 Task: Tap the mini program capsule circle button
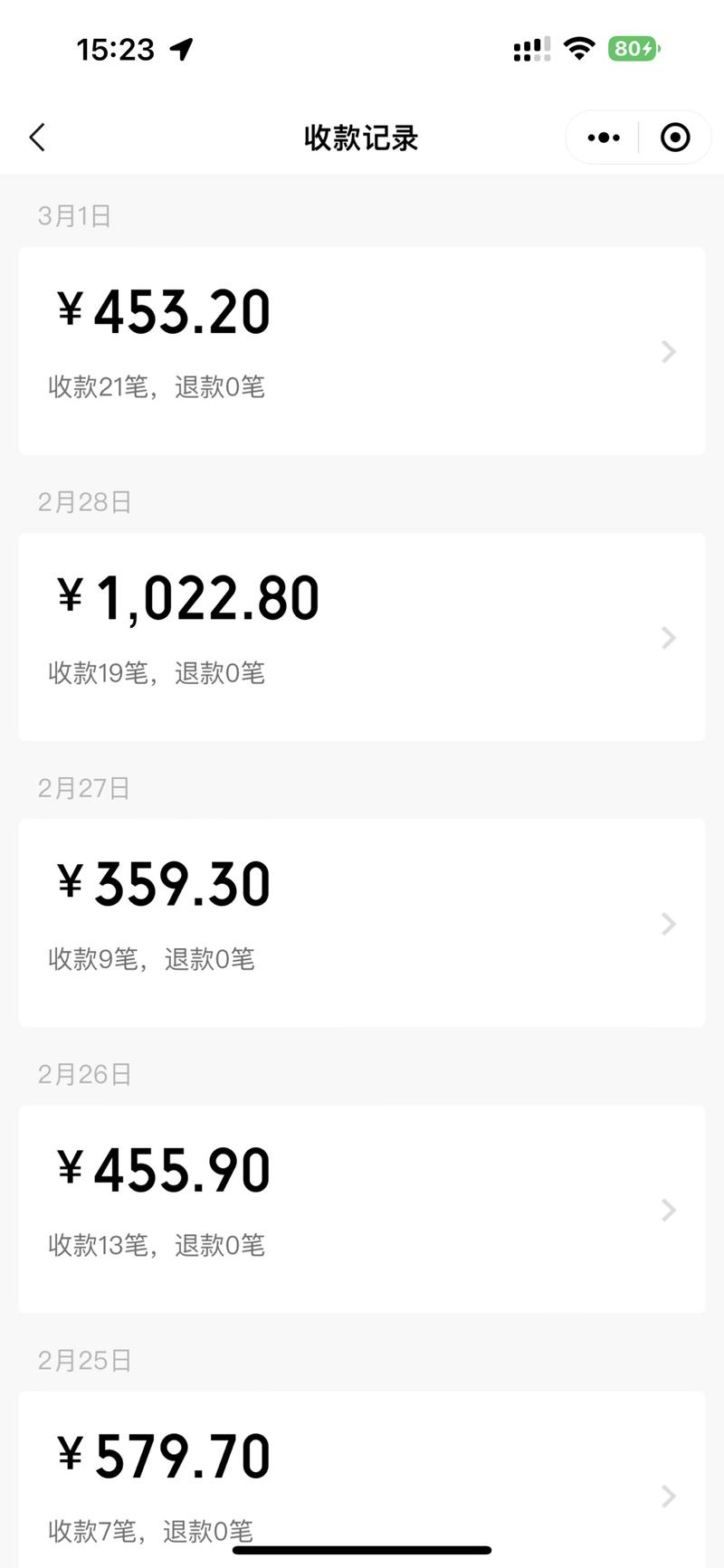(674, 137)
